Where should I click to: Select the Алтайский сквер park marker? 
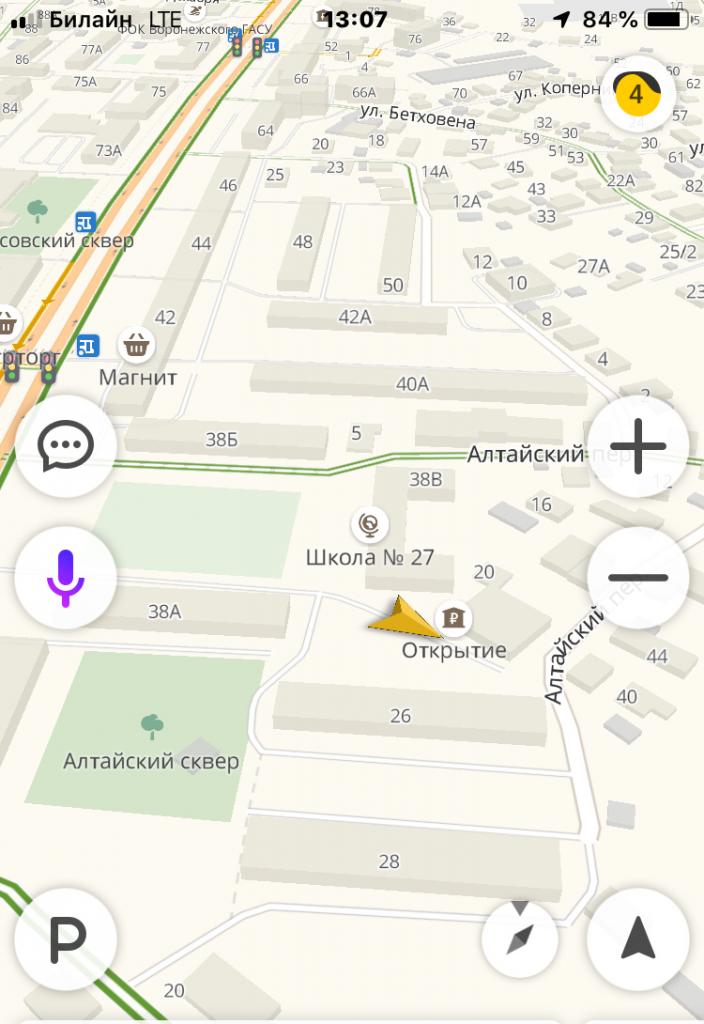coord(152,725)
